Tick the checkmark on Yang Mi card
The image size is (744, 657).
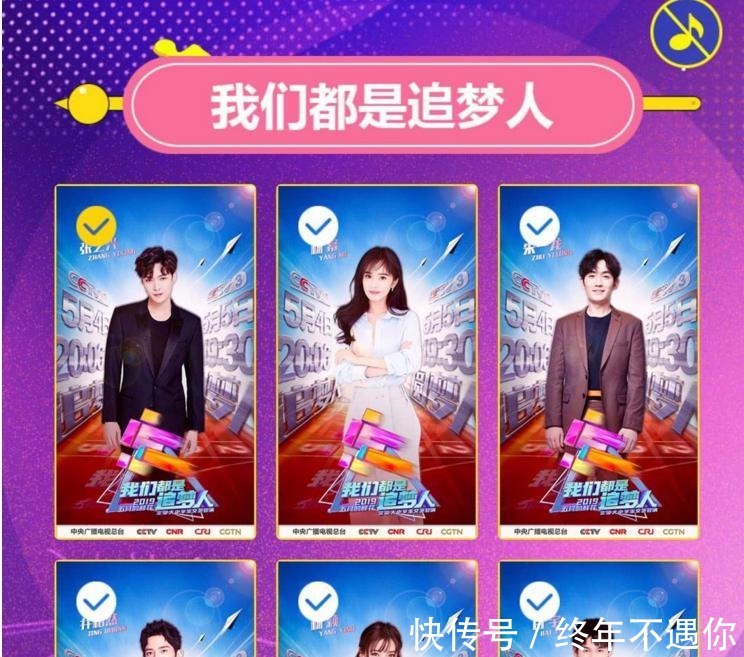[x=319, y=225]
